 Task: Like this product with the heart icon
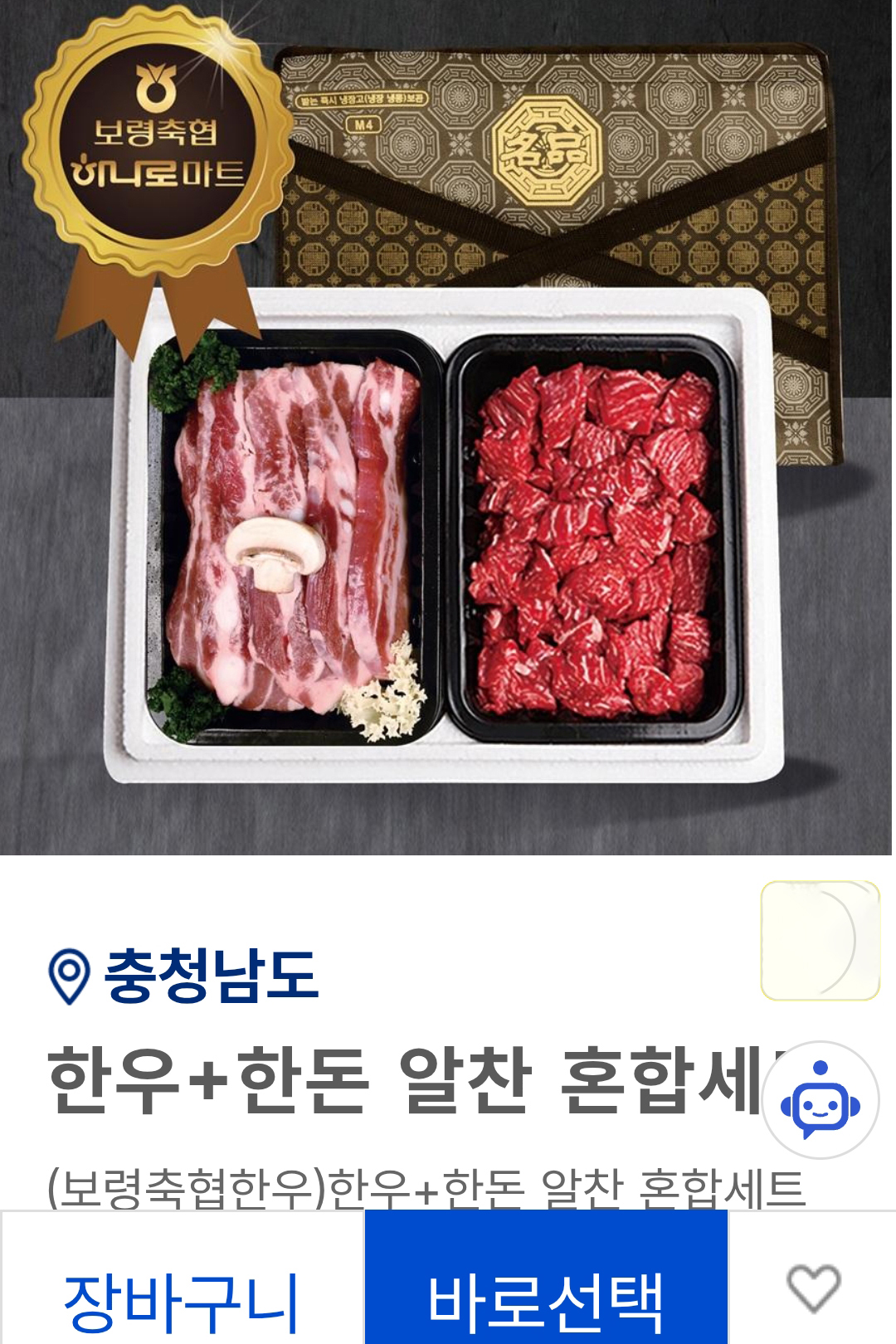(x=813, y=1288)
